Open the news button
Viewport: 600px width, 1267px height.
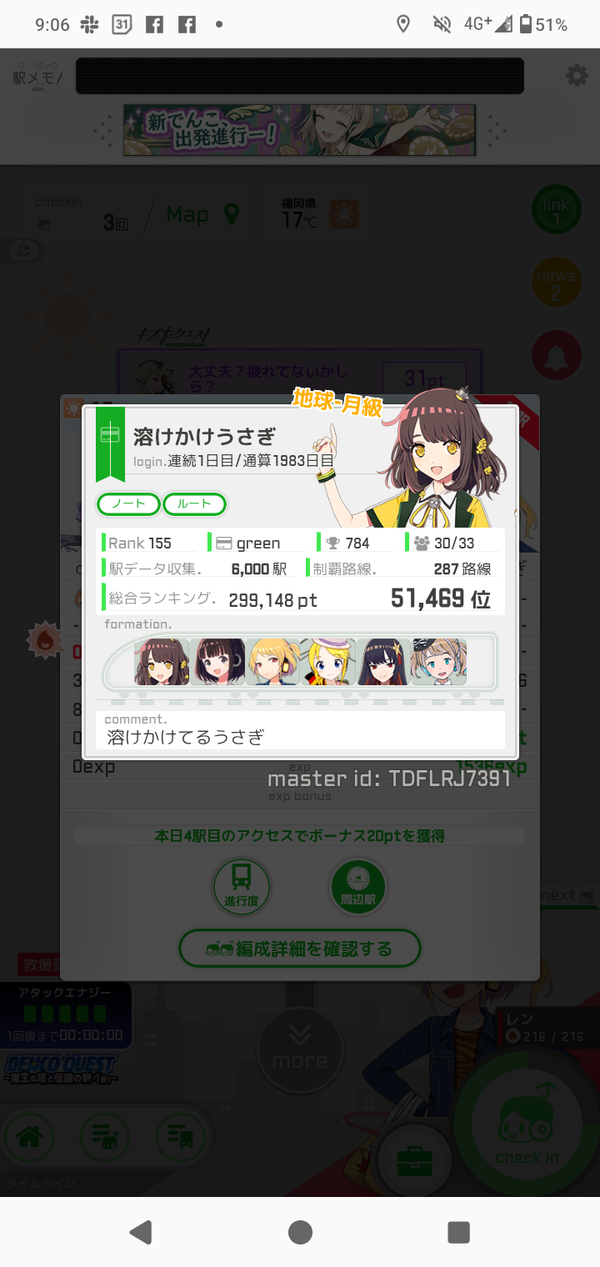(556, 284)
